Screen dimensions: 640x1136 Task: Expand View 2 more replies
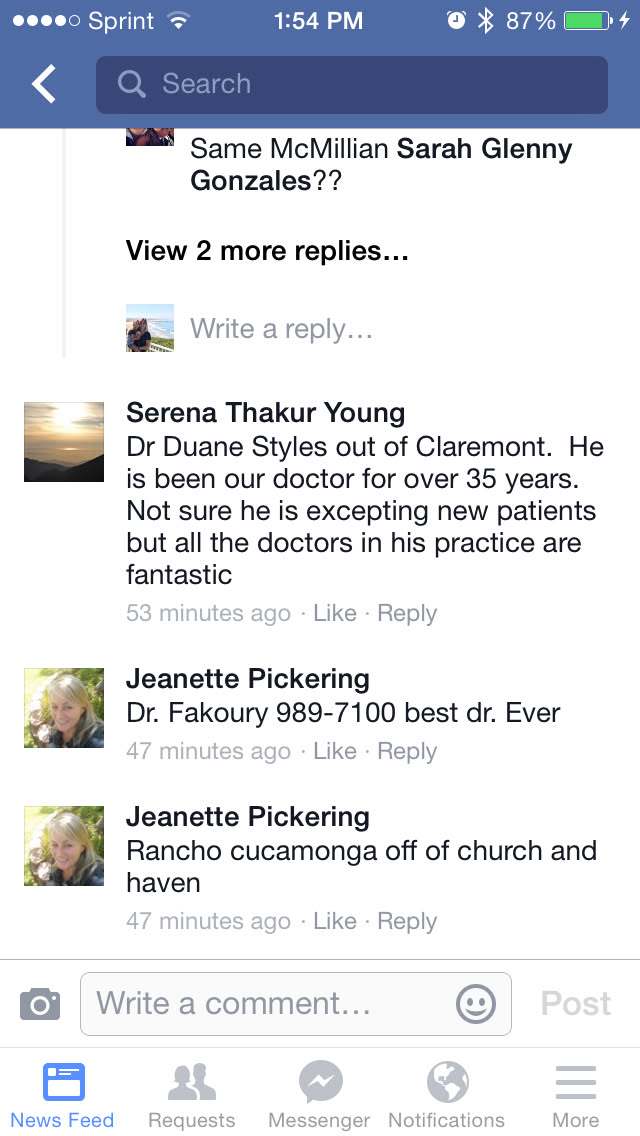click(x=267, y=250)
